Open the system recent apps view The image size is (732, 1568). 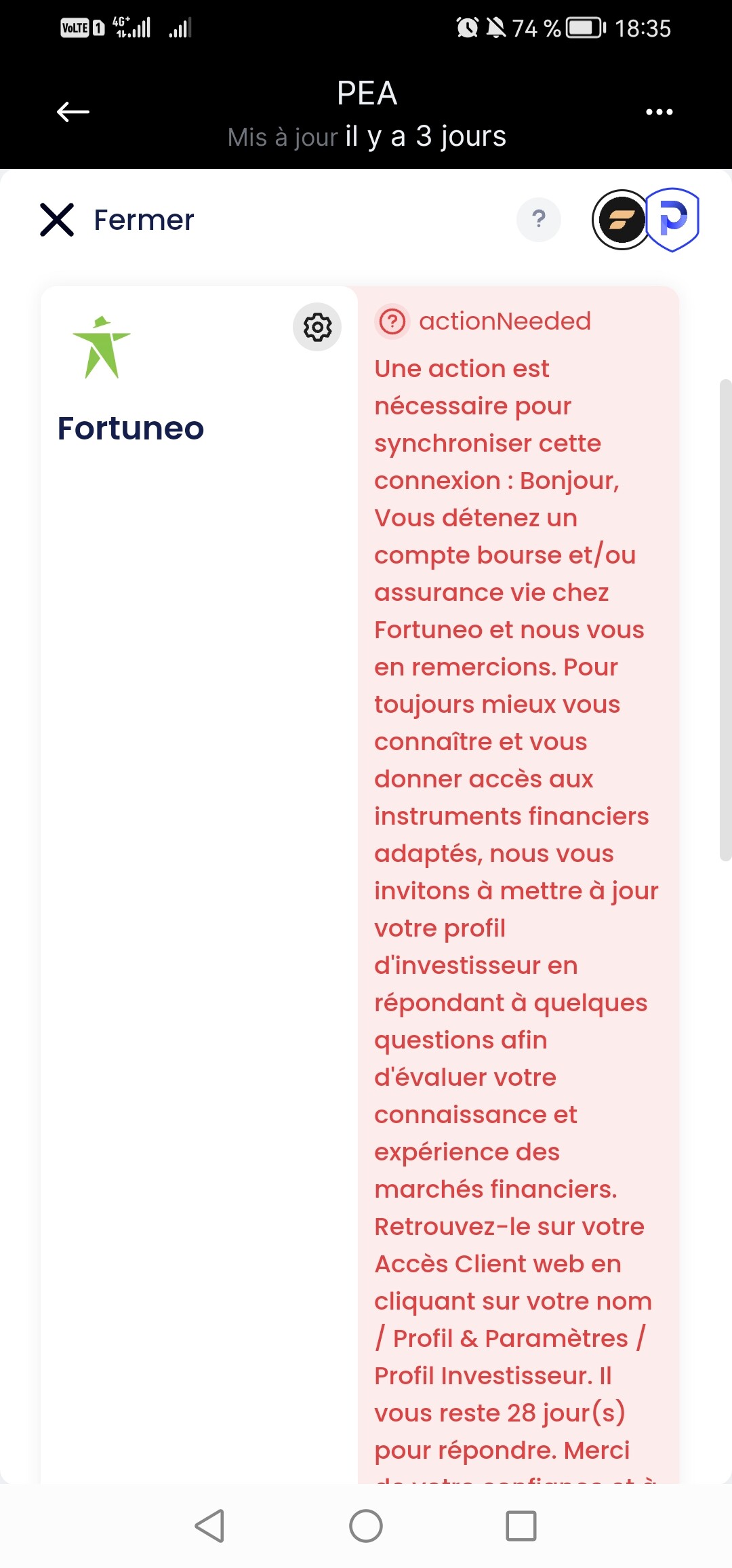(x=521, y=1526)
